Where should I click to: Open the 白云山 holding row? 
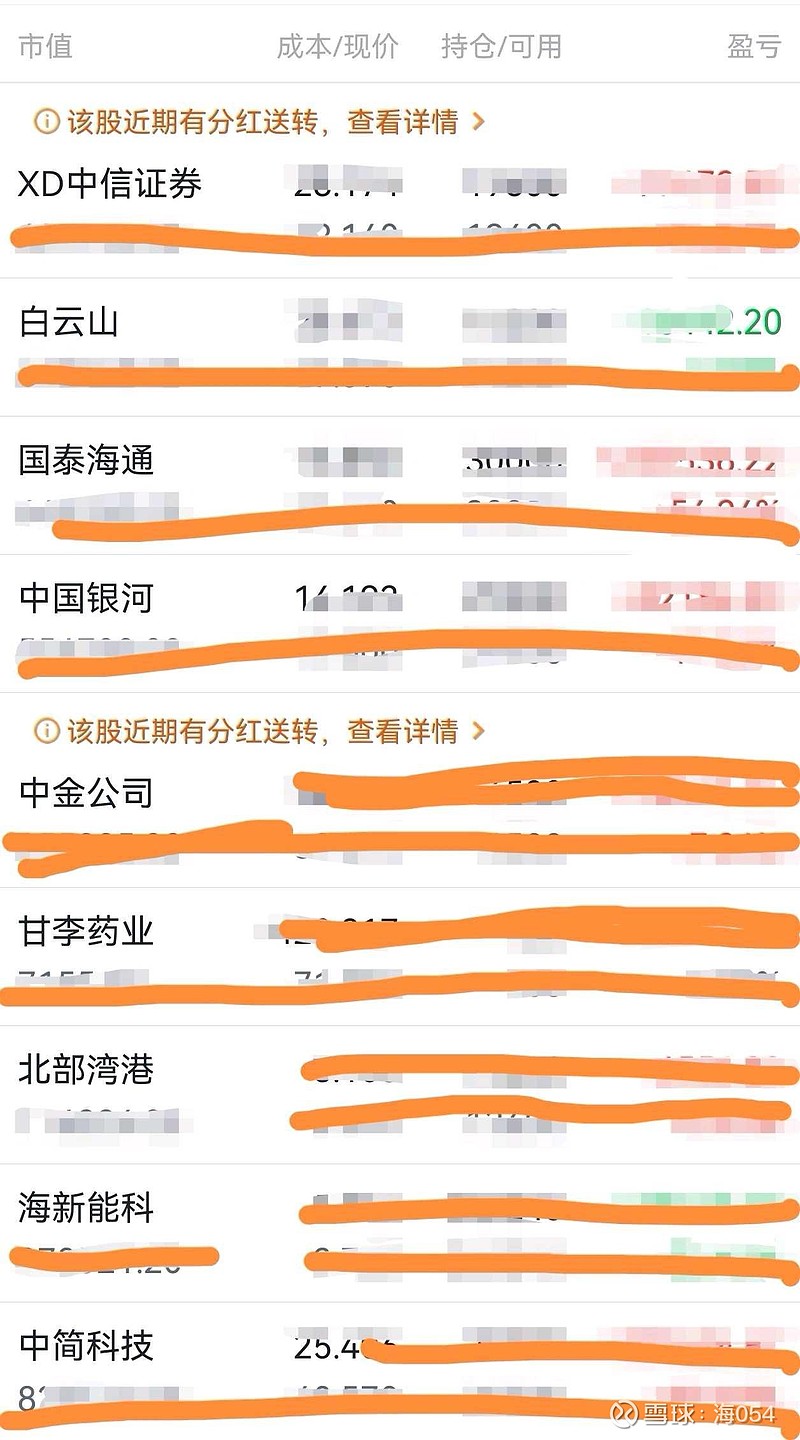click(400, 348)
